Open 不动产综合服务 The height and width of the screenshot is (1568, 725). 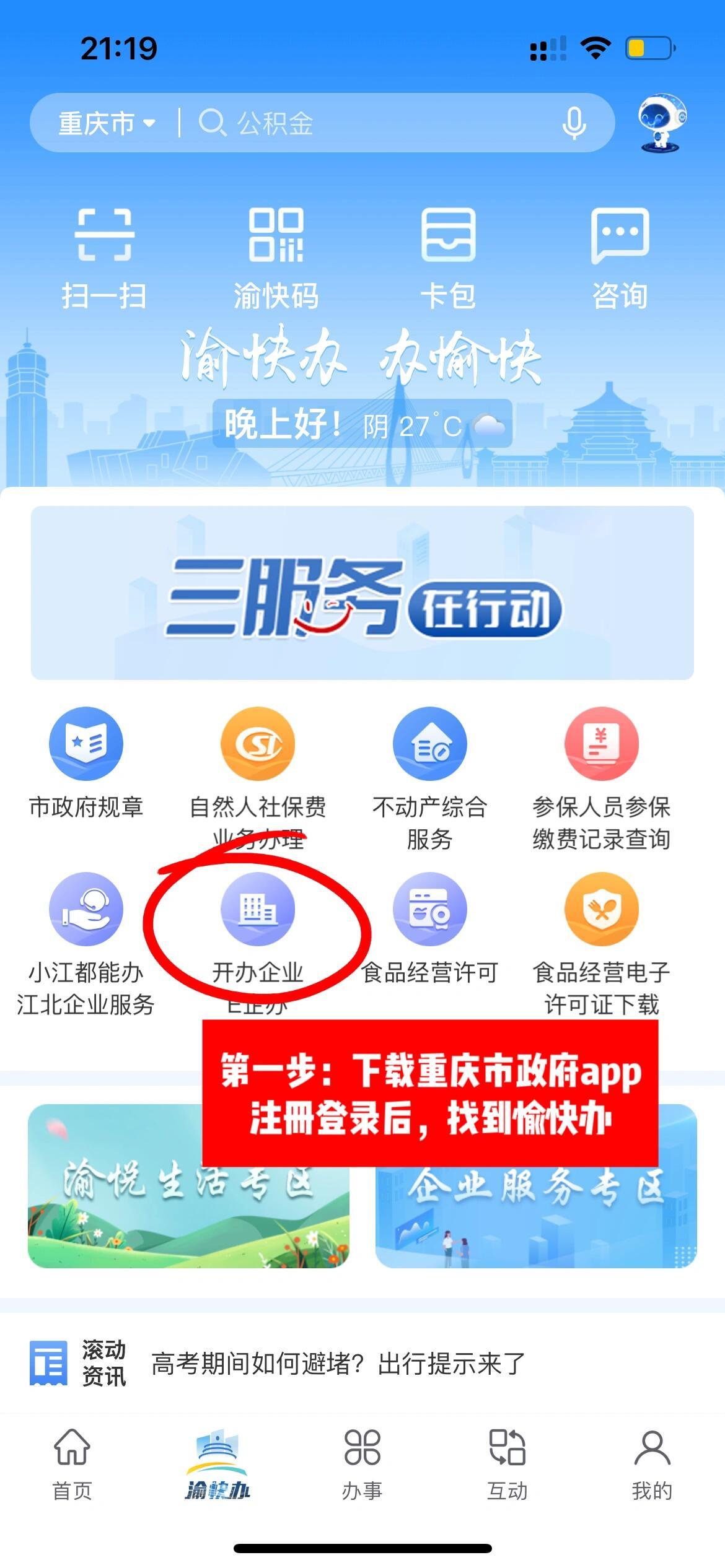coord(429,763)
